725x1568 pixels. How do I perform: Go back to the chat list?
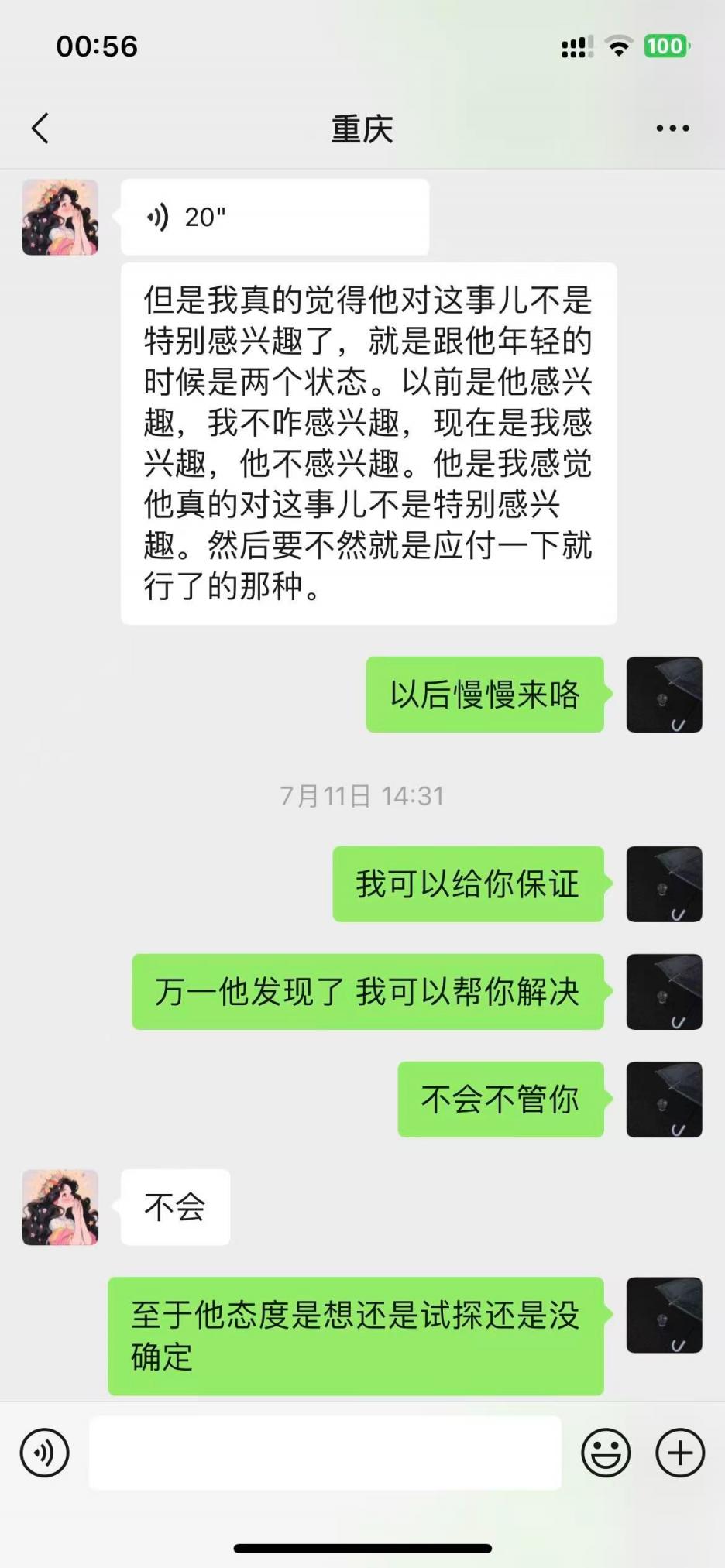point(40,129)
